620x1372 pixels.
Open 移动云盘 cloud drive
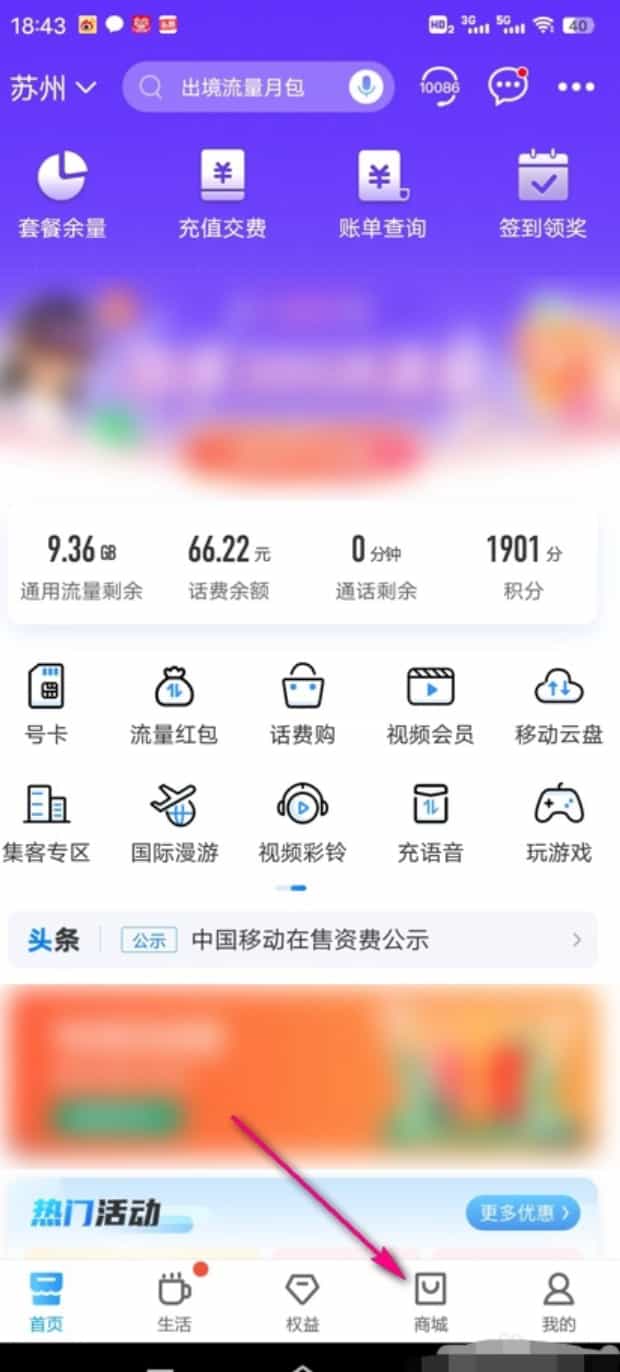[559, 705]
